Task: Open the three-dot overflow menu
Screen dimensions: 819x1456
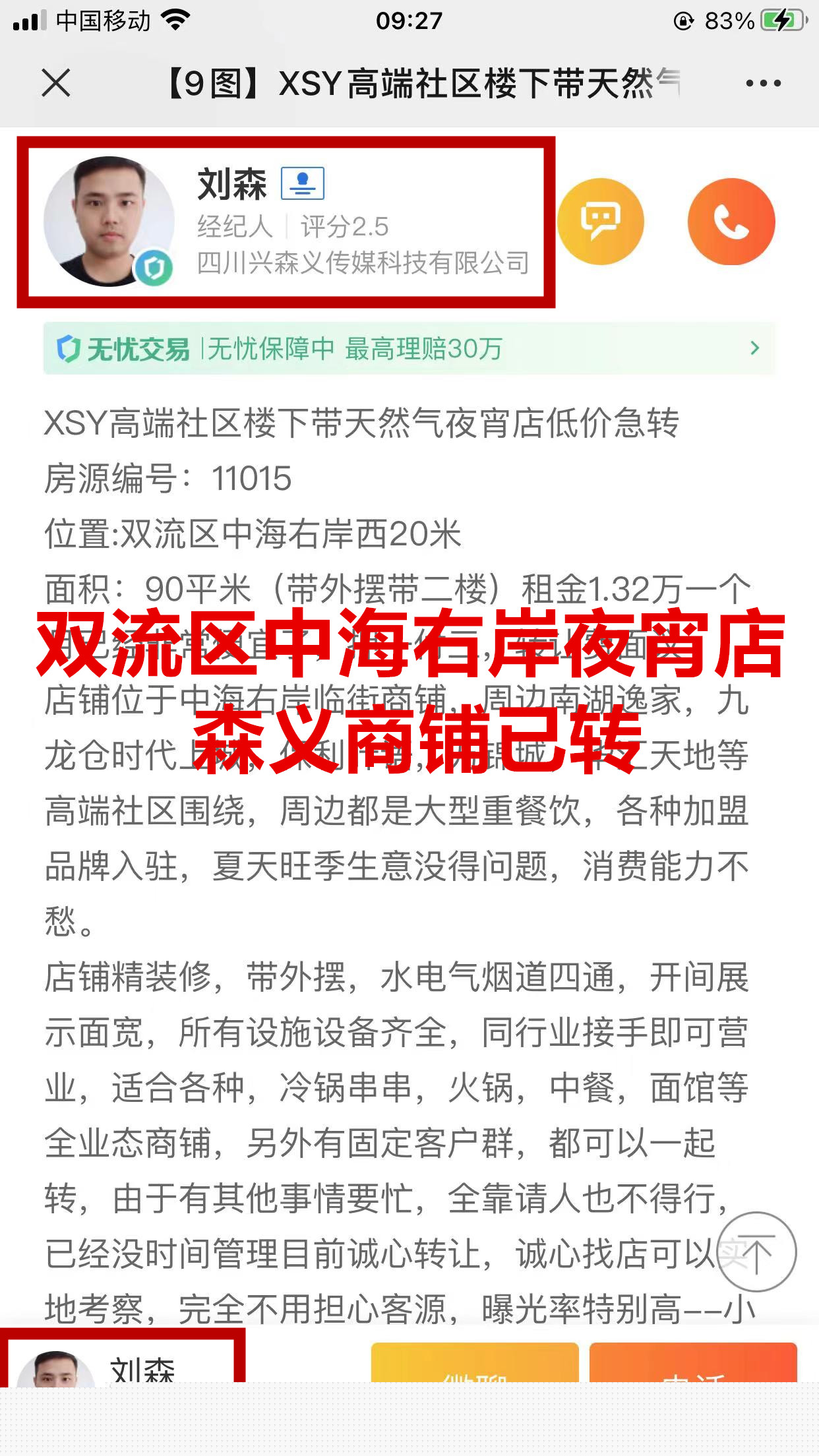Action: click(763, 83)
